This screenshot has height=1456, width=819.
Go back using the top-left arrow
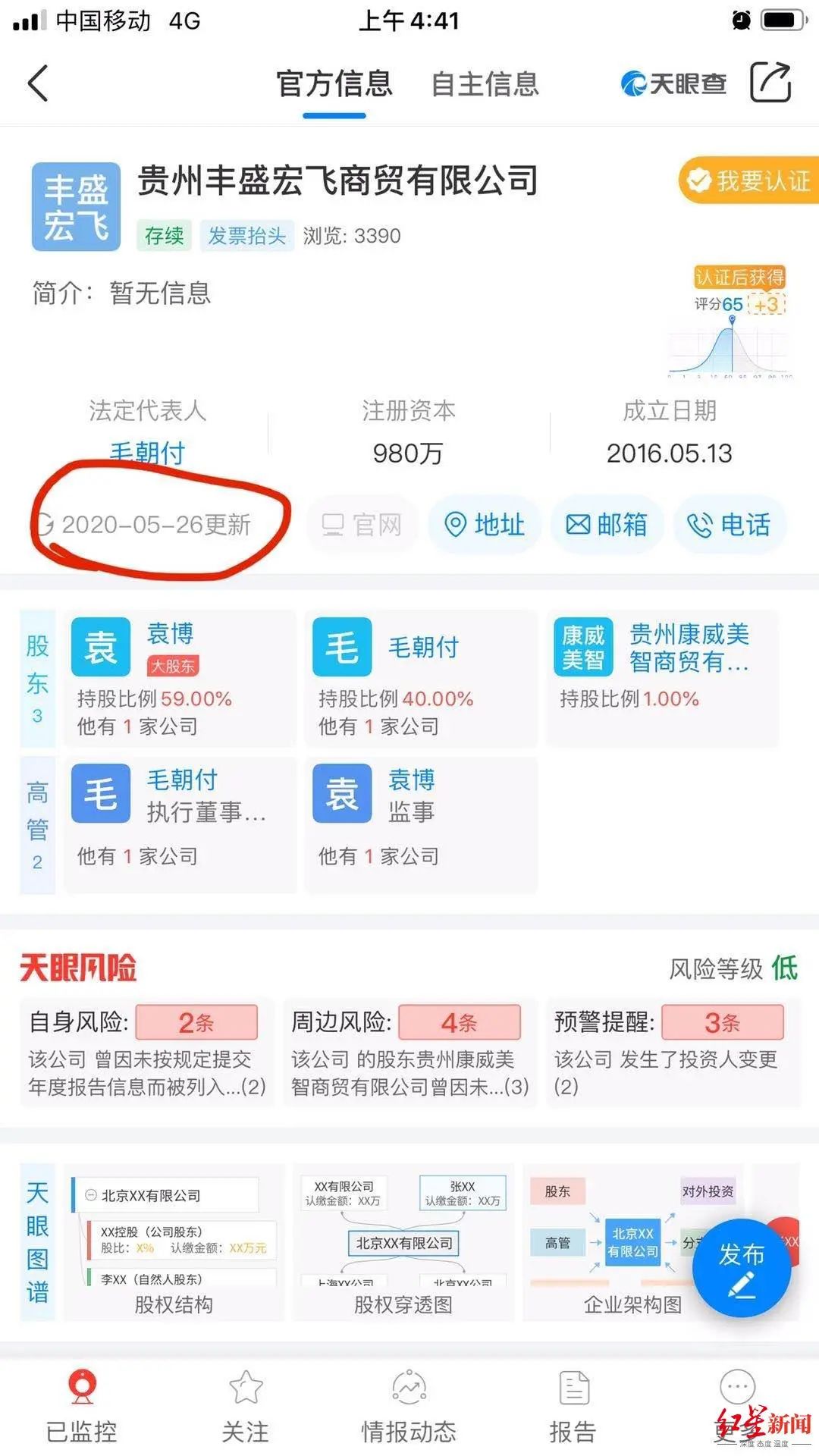[x=38, y=83]
